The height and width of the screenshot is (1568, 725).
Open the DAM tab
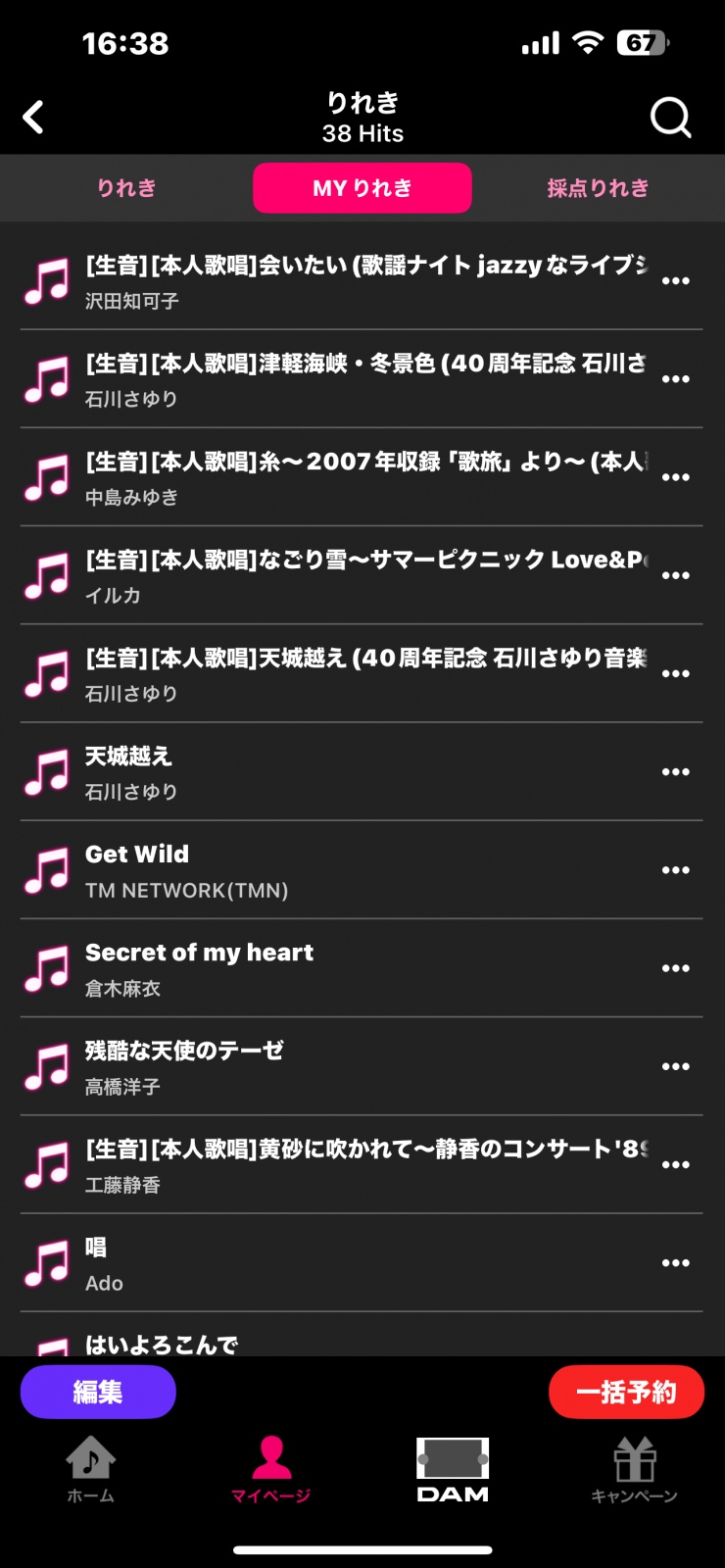tap(453, 1469)
